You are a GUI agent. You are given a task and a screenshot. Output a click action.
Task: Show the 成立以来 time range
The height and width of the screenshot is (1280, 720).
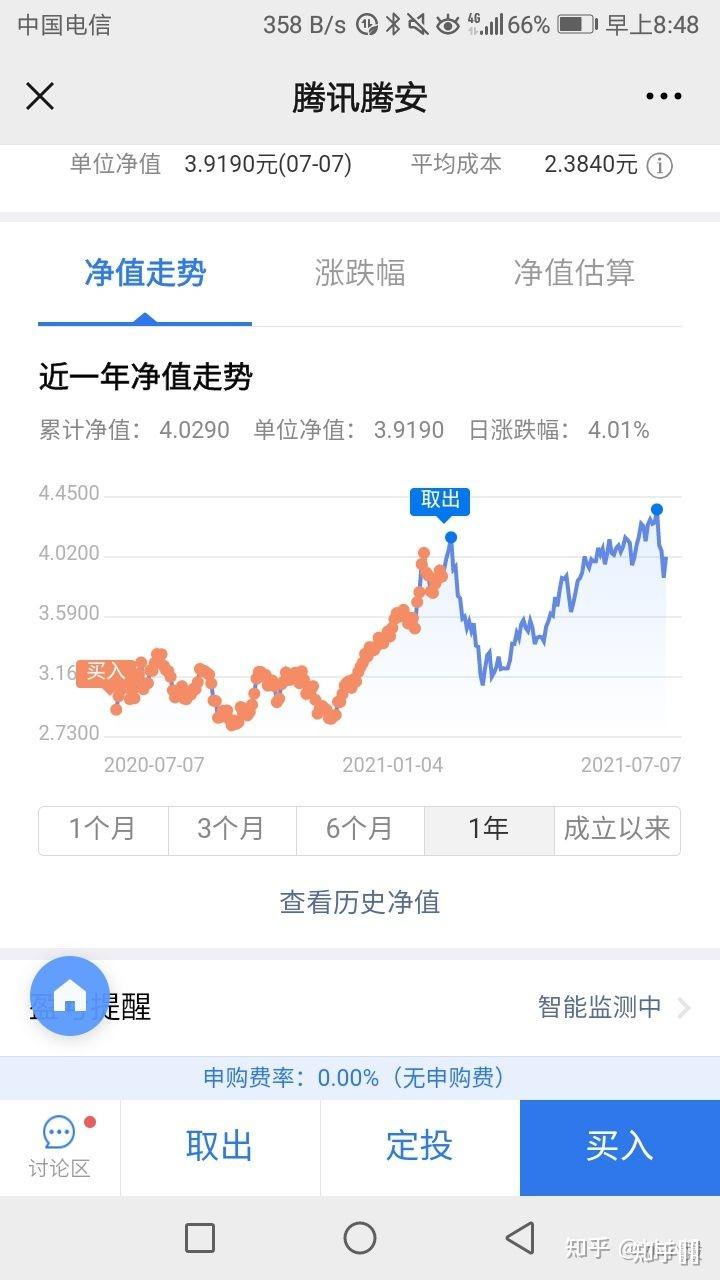point(617,830)
